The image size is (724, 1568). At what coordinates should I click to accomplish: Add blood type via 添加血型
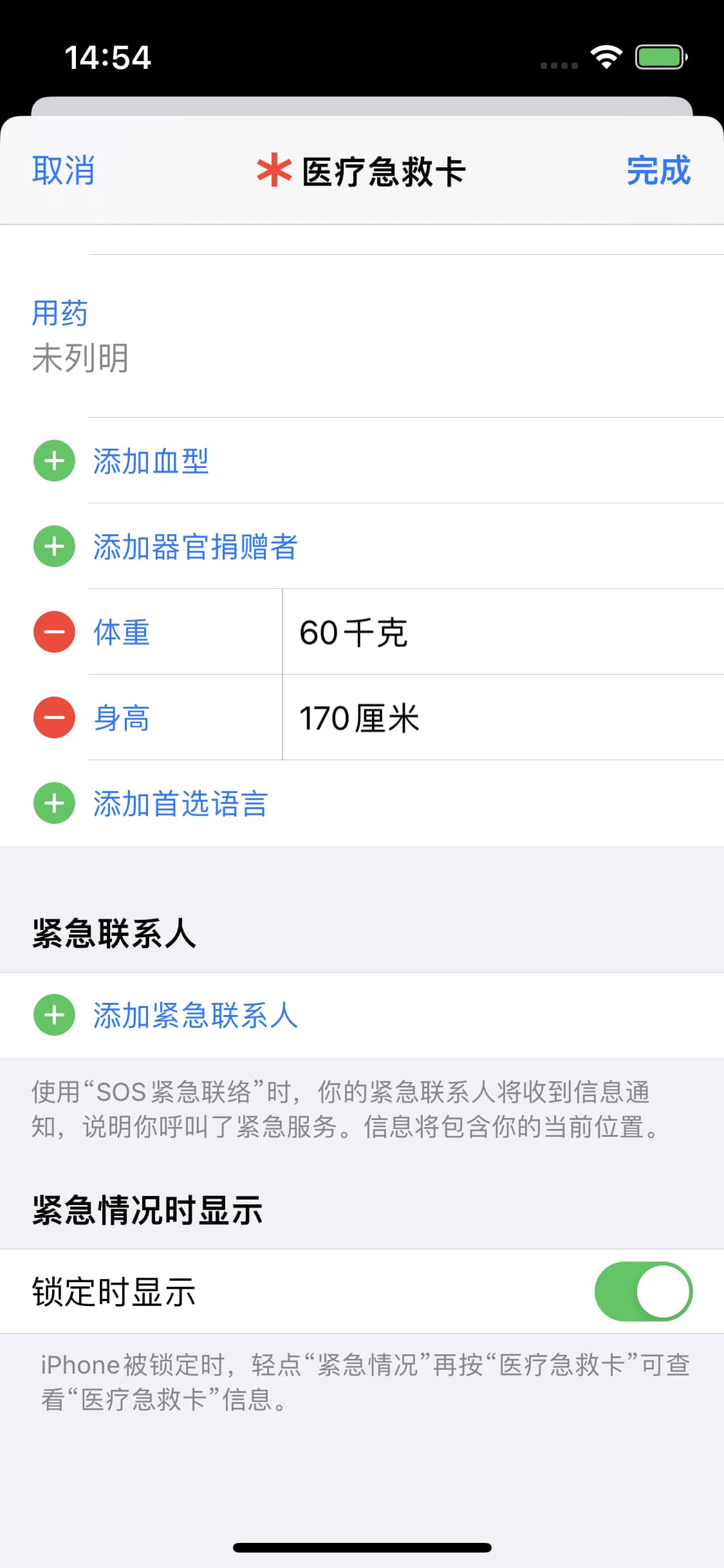click(x=362, y=461)
